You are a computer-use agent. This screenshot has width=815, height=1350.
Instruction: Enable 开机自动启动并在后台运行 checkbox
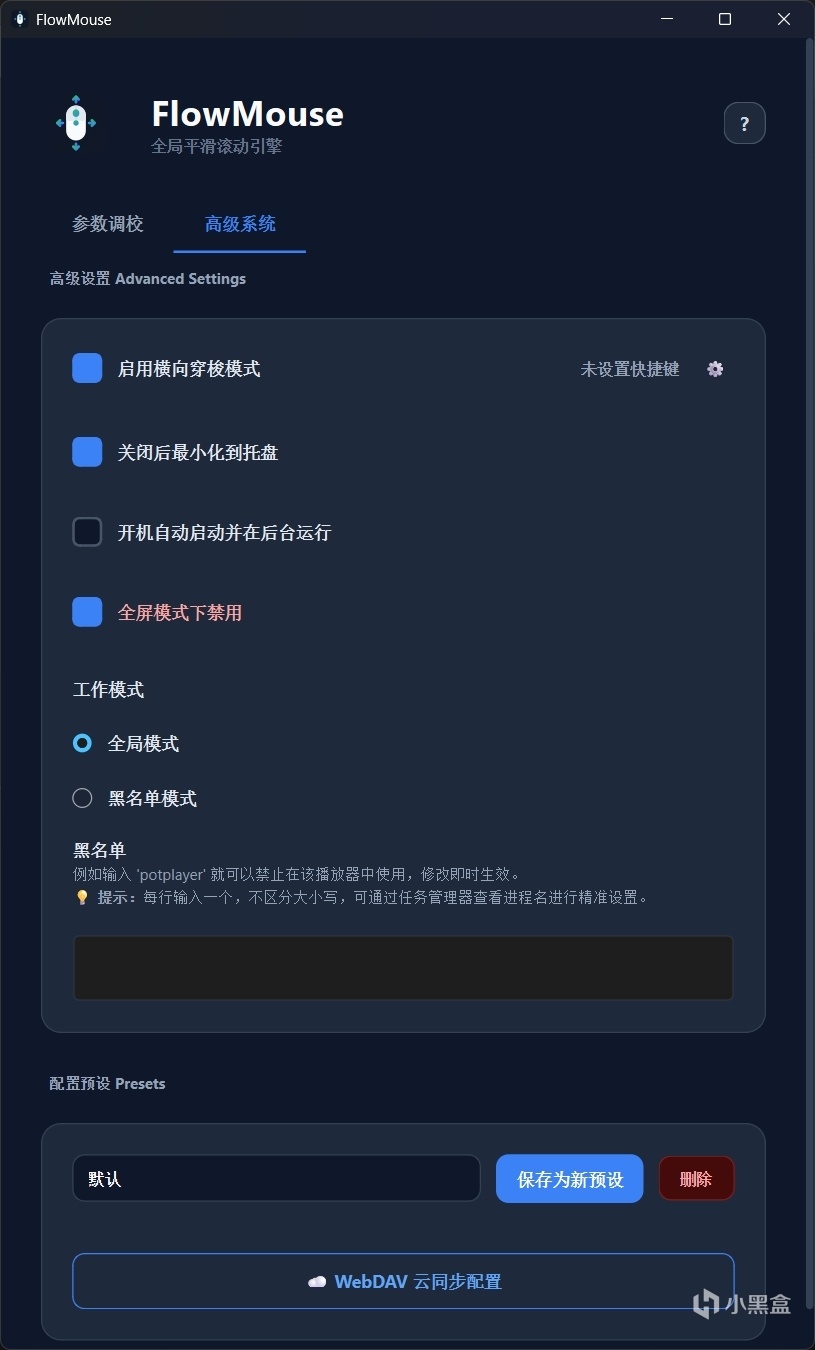point(87,532)
